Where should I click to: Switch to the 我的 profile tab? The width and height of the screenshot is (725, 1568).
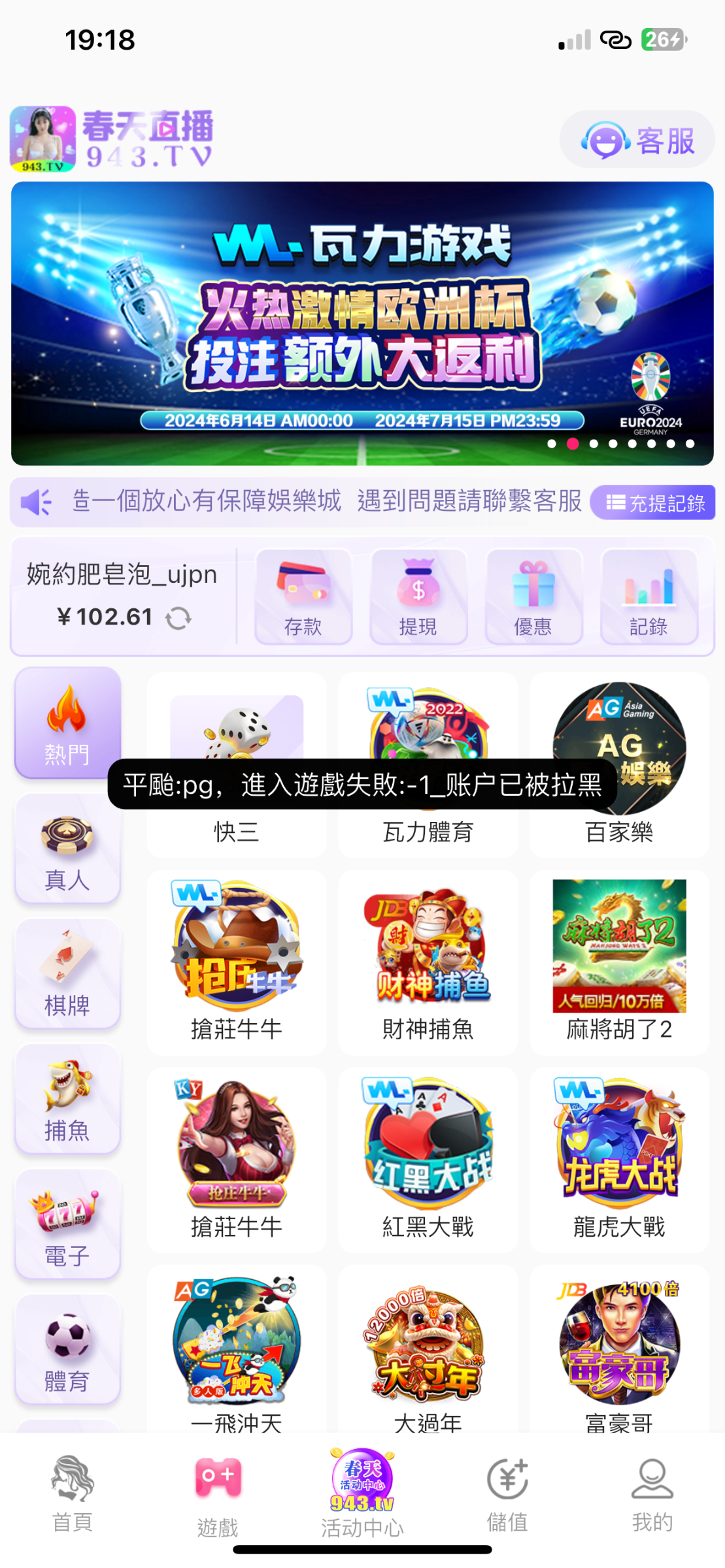point(652,1492)
